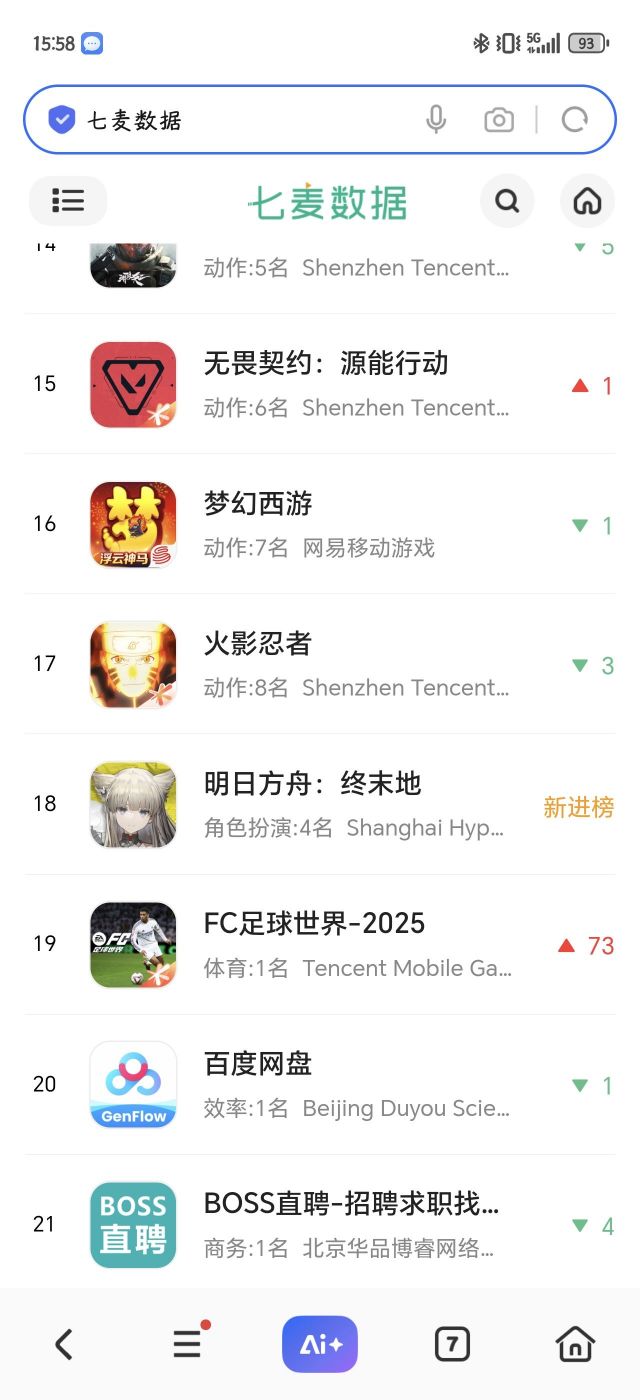Go to the 七麦数据 site home icon
Image resolution: width=640 pixels, height=1400 pixels.
(587, 201)
